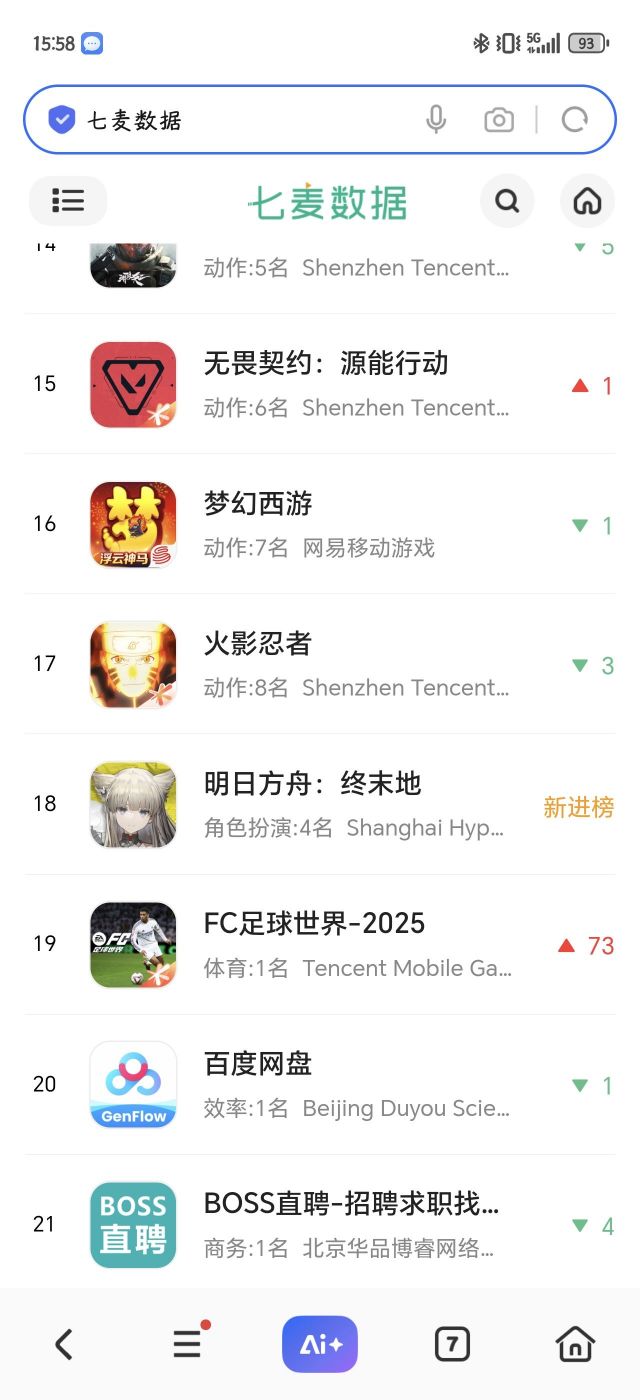Go to the 七麦数据 site home icon
Image resolution: width=640 pixels, height=1400 pixels.
(587, 201)
